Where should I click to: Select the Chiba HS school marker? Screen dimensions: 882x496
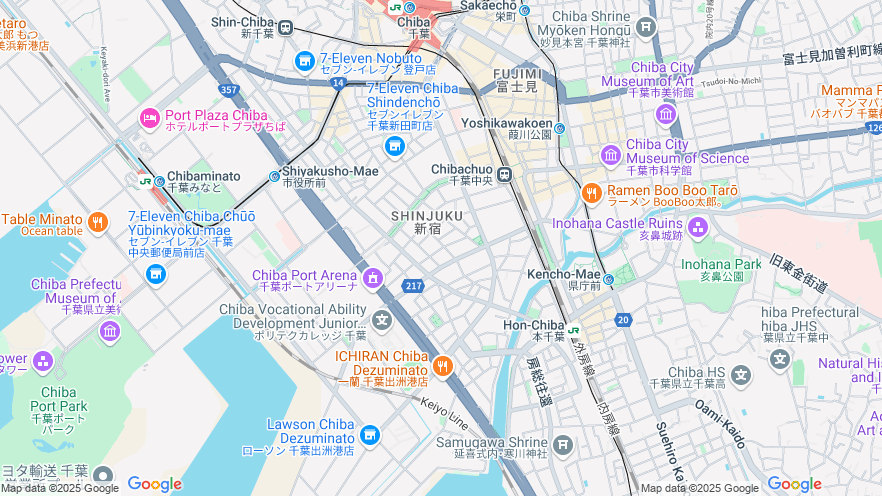pyautogui.click(x=740, y=375)
